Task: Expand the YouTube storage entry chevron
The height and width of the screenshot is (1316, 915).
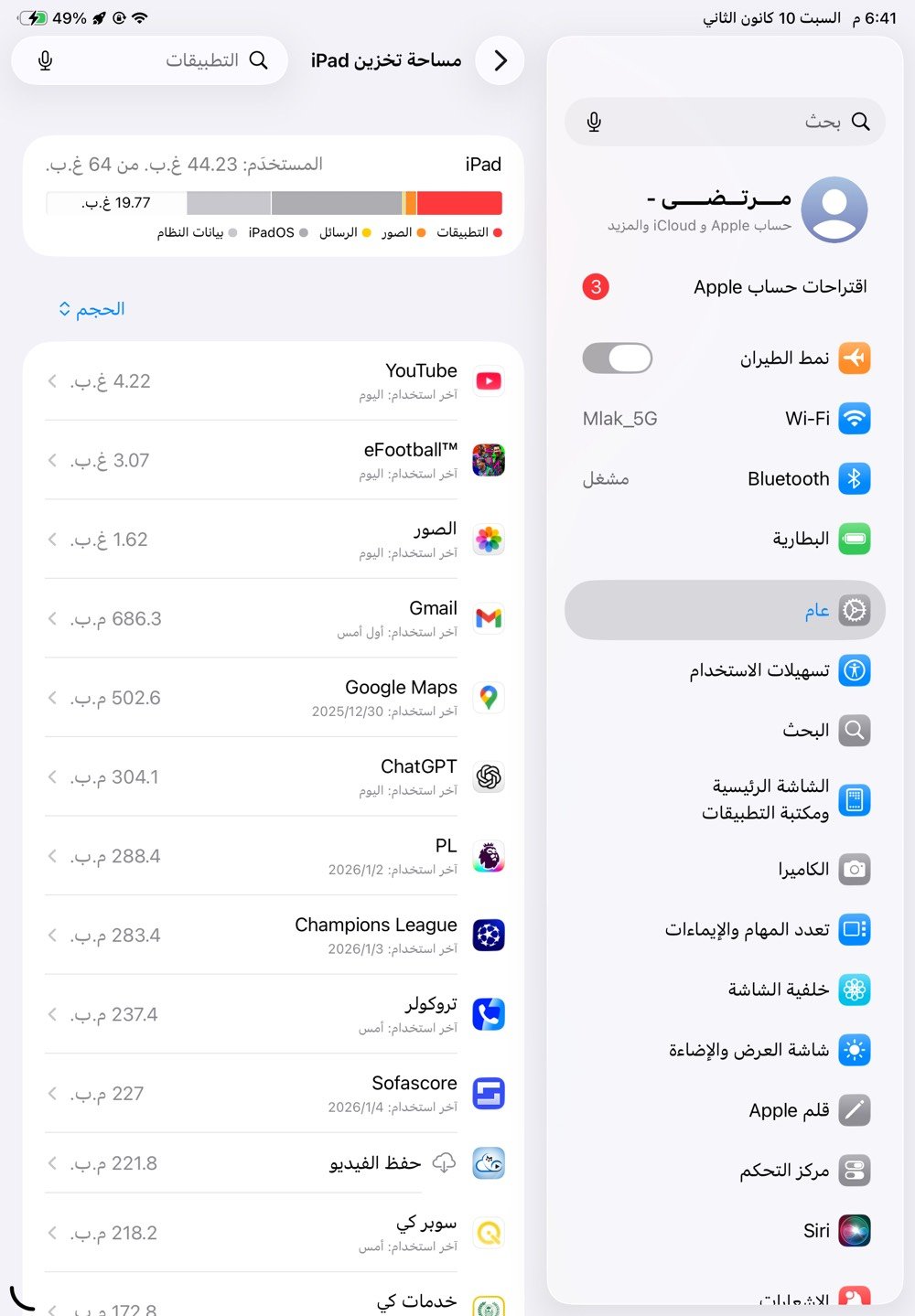Action: coord(52,381)
